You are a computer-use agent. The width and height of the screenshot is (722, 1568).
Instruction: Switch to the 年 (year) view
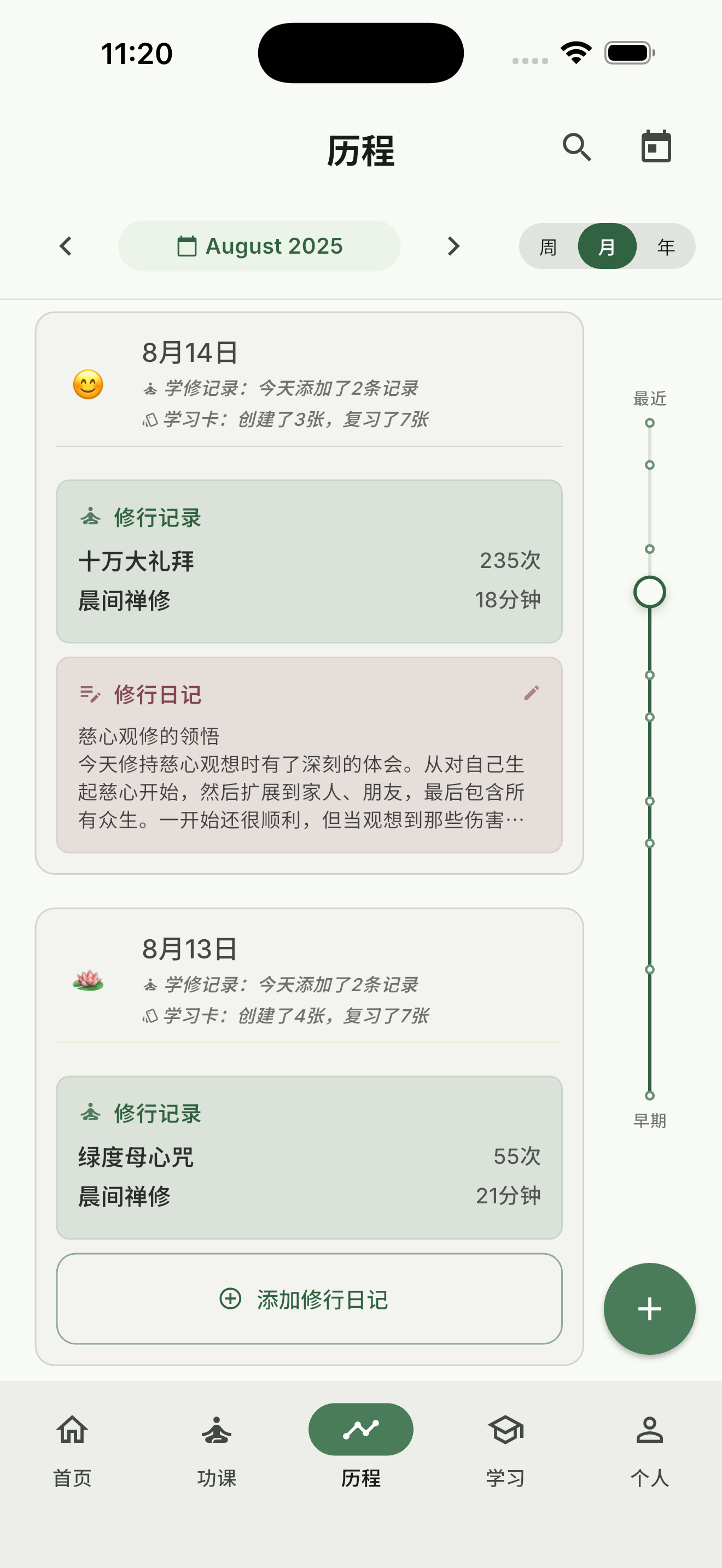pos(666,247)
